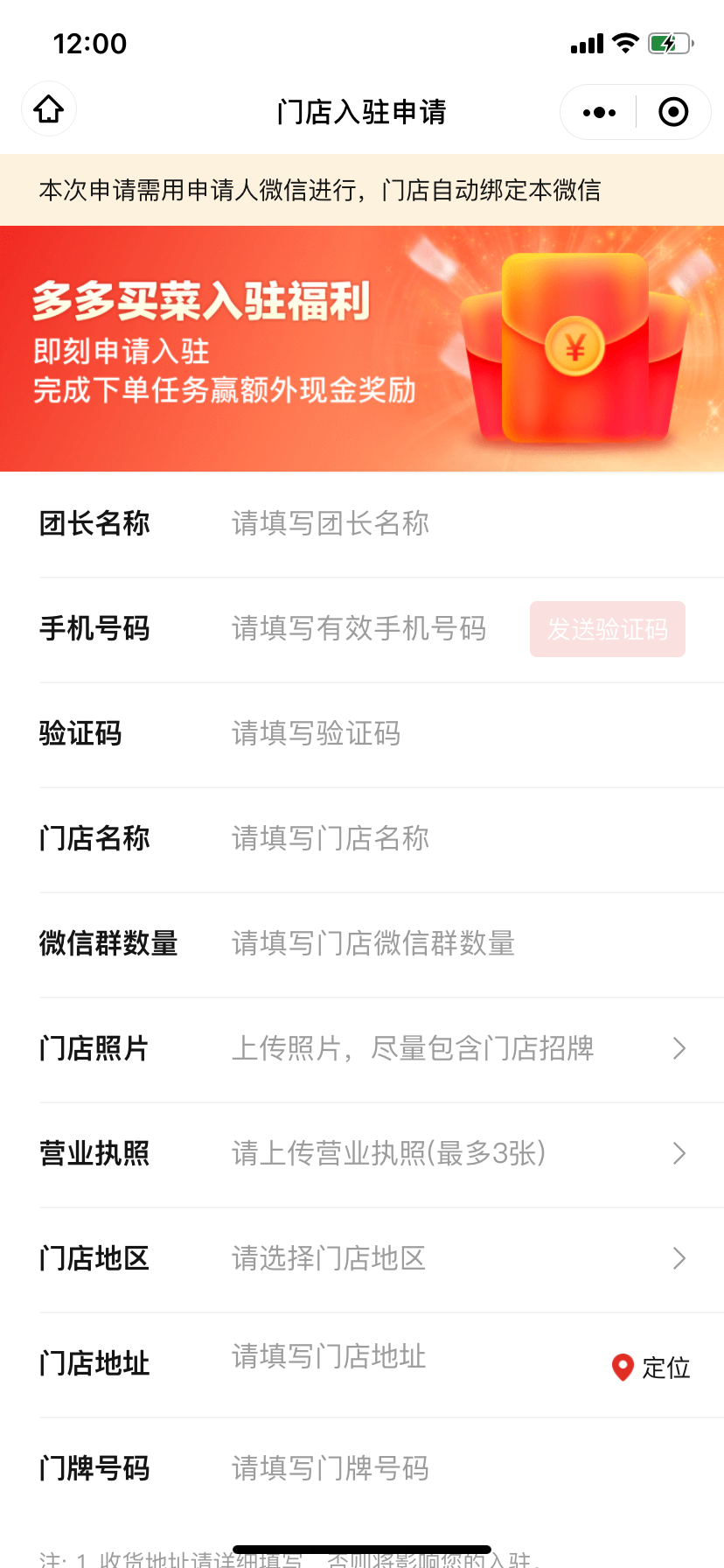Open the 多多买菜入驻福利 banner
Viewport: 724px width, 1568px height.
click(362, 348)
